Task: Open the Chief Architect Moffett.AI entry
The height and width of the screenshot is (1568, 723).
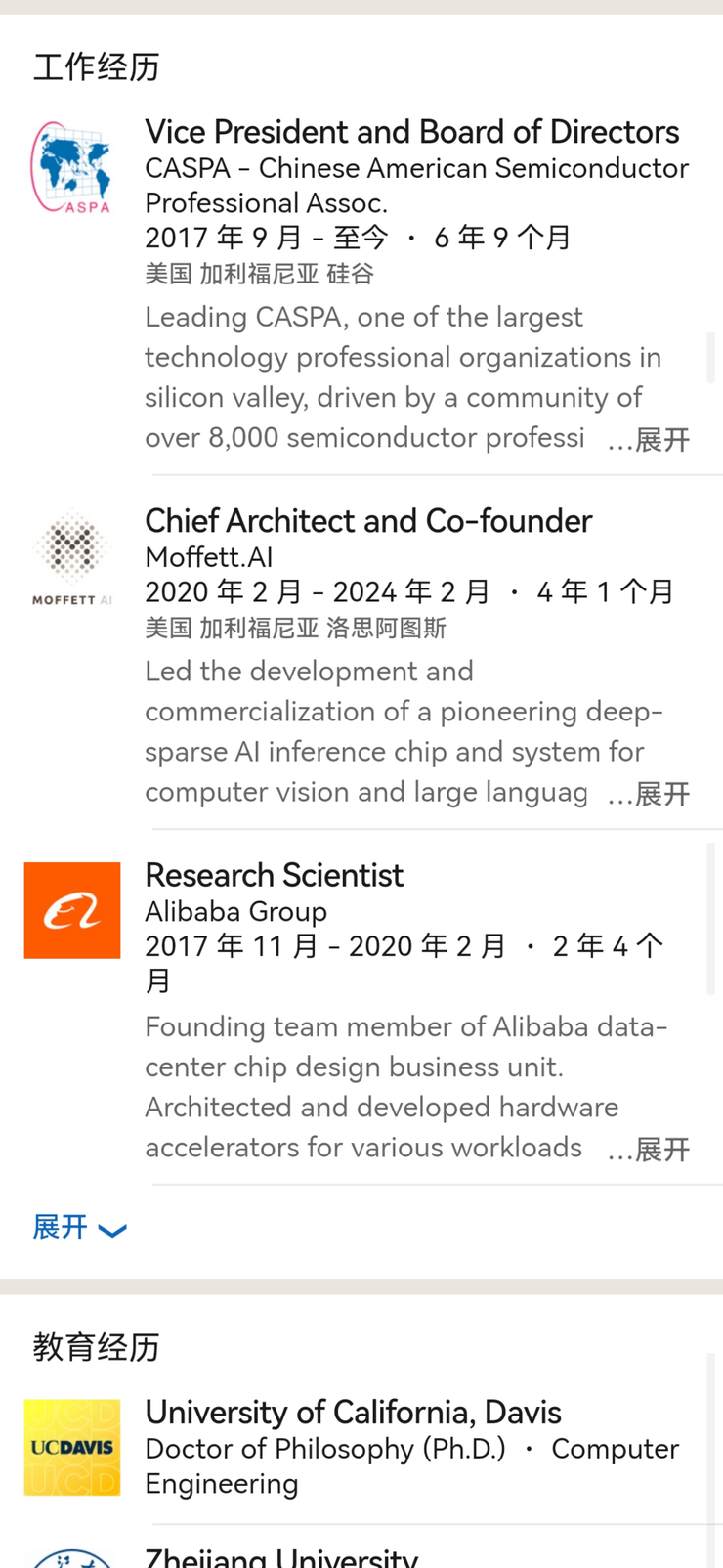Action: (x=367, y=521)
